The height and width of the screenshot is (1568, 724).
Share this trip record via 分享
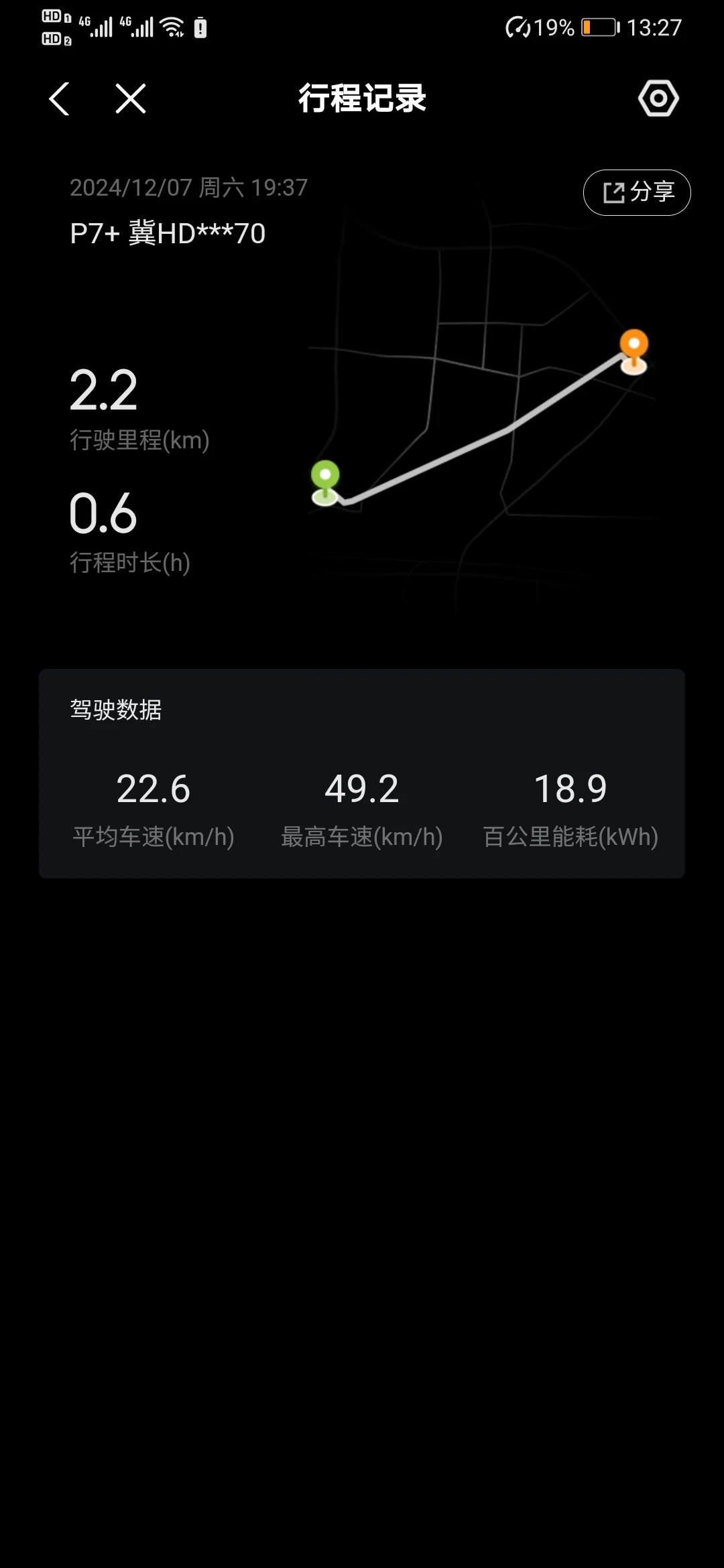[637, 192]
